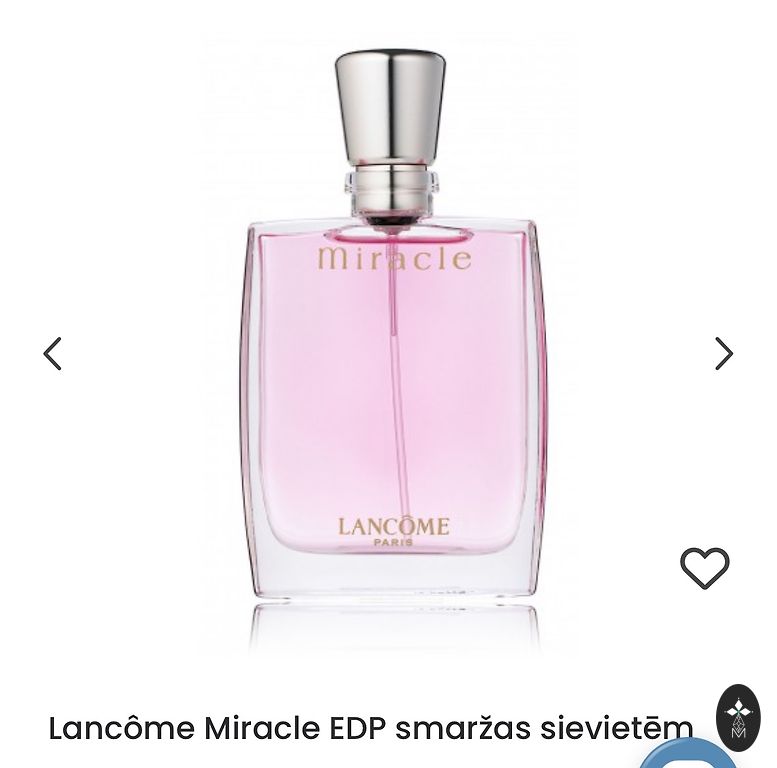Add Lancôme Miracle to wishlist with heart
This screenshot has width=777, height=768.
point(705,568)
